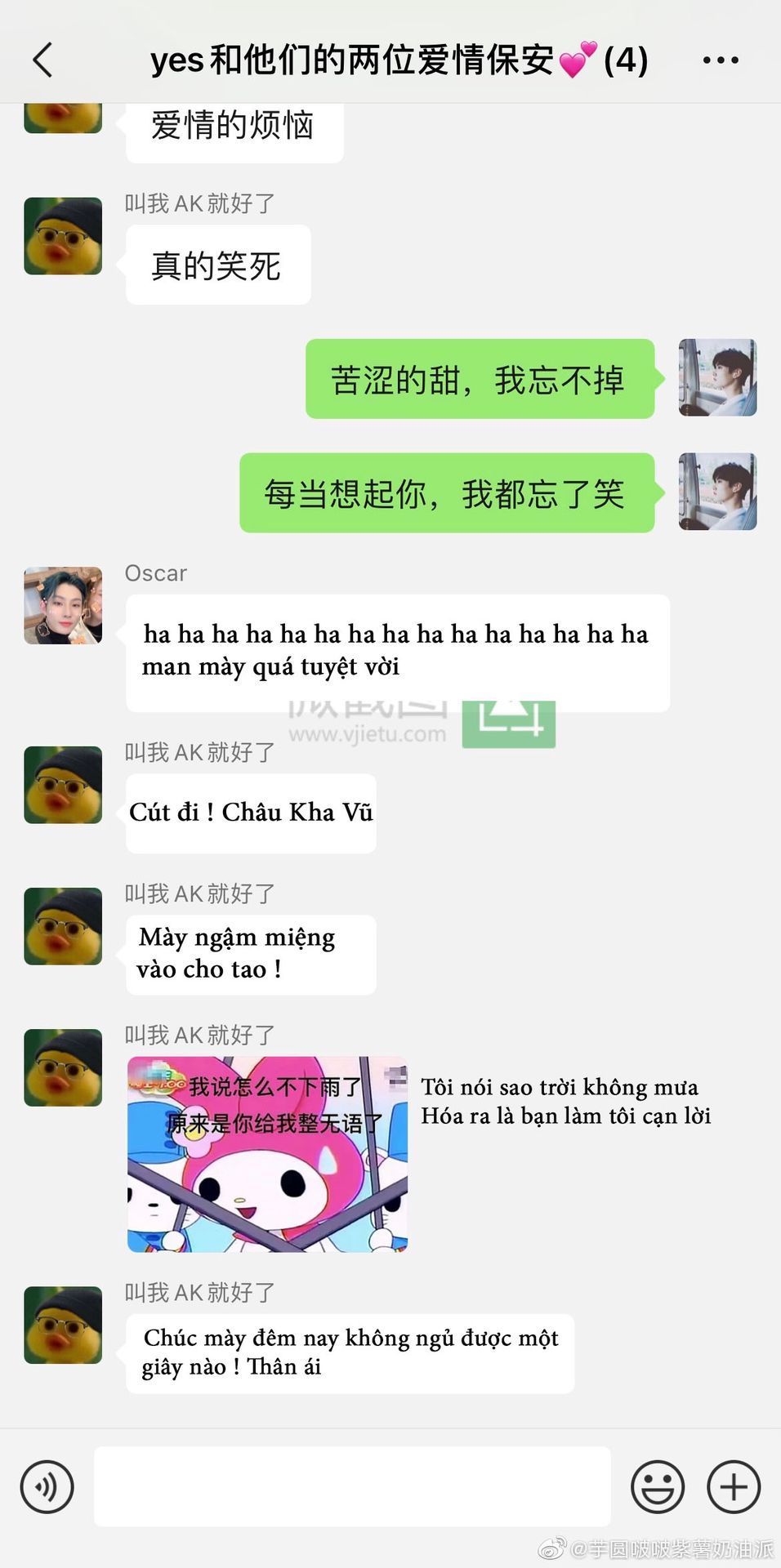The image size is (781, 1568).
Task: Open avatar beside the 真的笑死 message
Action: [63, 236]
